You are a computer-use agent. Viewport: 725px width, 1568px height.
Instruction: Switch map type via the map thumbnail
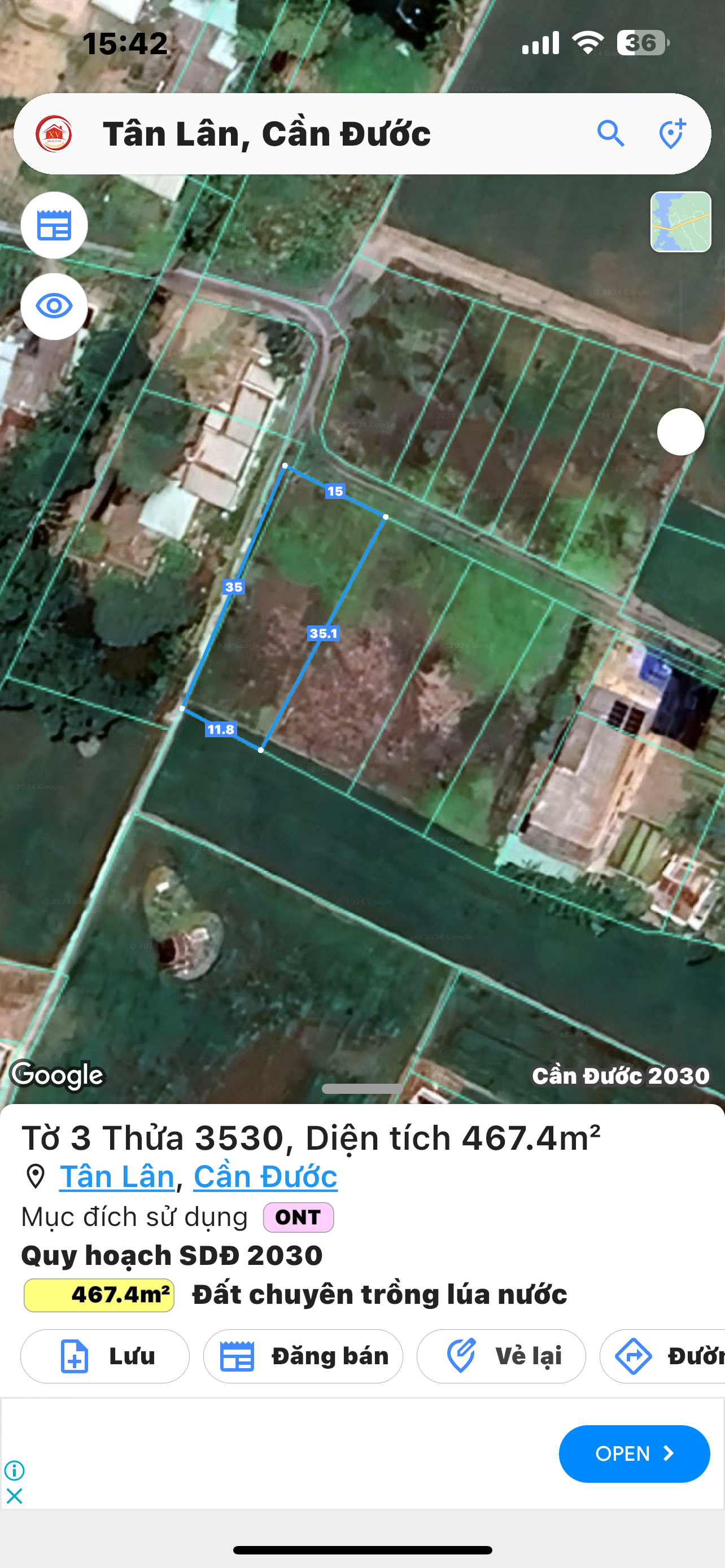tap(680, 222)
